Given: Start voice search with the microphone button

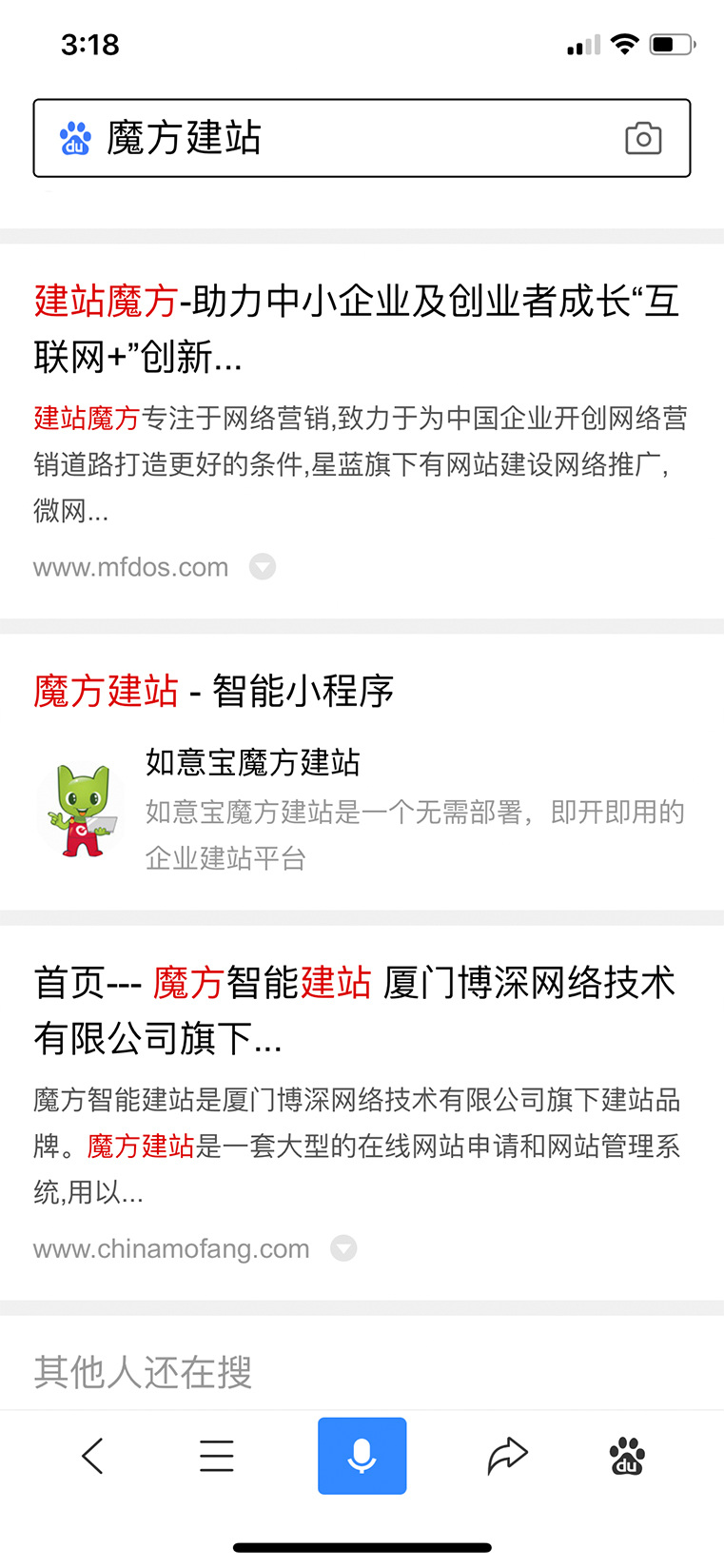Looking at the screenshot, I should click(x=362, y=1456).
